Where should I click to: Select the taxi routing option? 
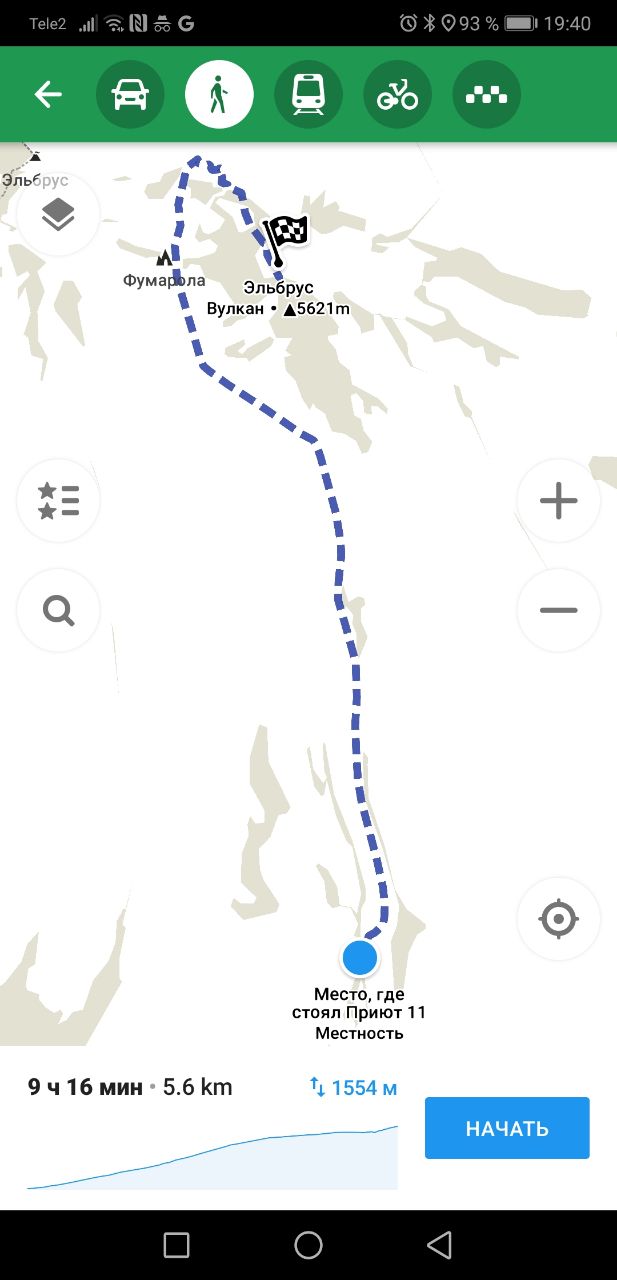coord(486,95)
